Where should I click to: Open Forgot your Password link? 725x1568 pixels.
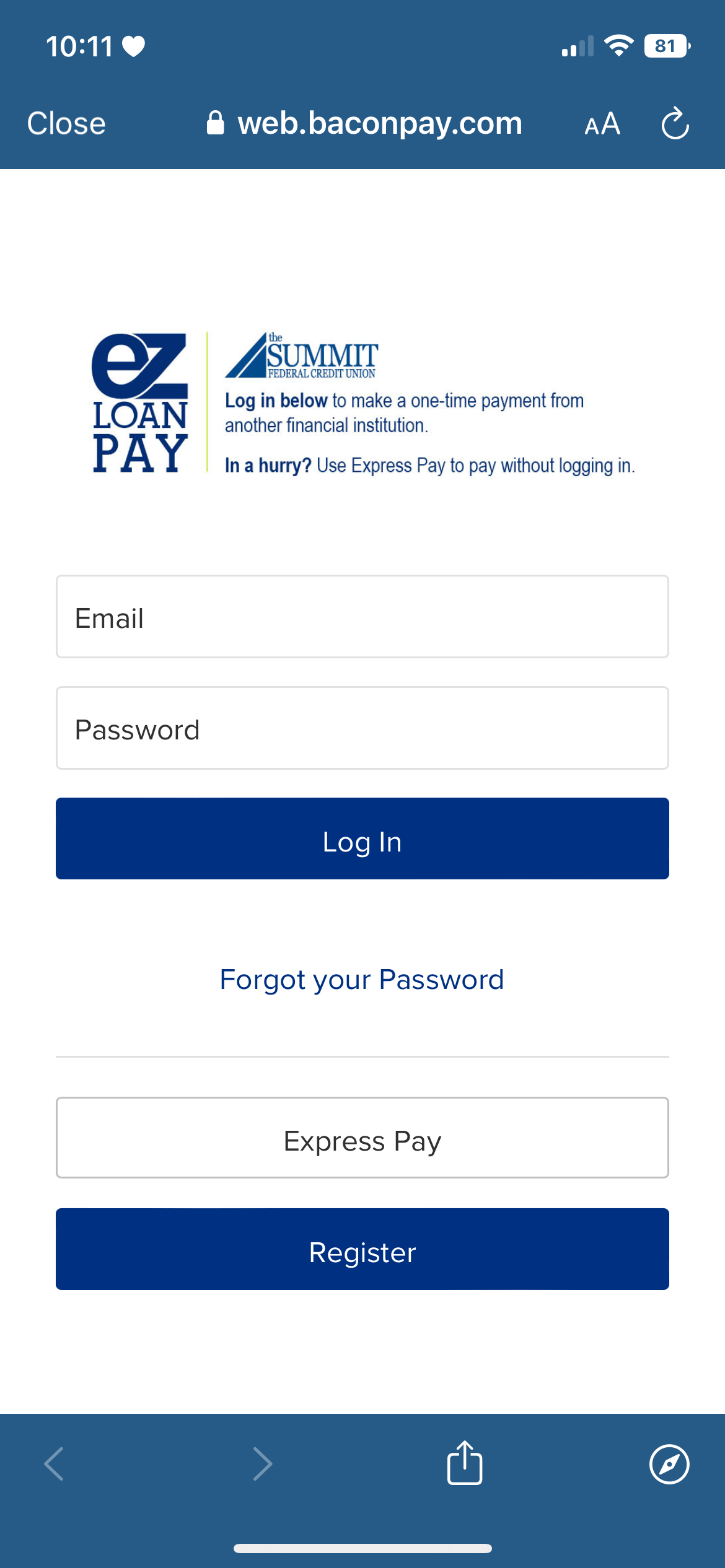(x=362, y=980)
